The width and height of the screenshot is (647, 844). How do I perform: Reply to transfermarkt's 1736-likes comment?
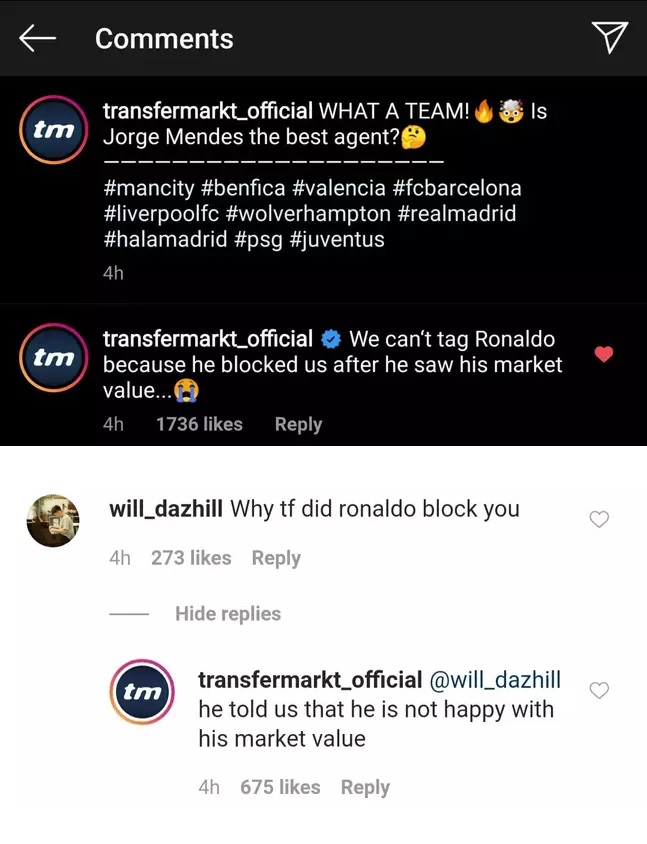(298, 424)
